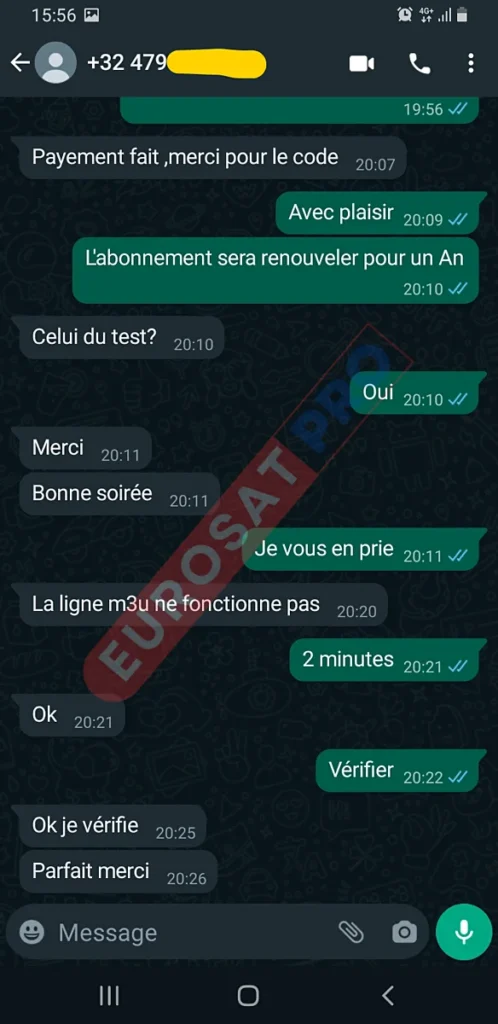The image size is (498, 1024).
Task: Open the contact profile picture
Action: pyautogui.click(x=55, y=63)
